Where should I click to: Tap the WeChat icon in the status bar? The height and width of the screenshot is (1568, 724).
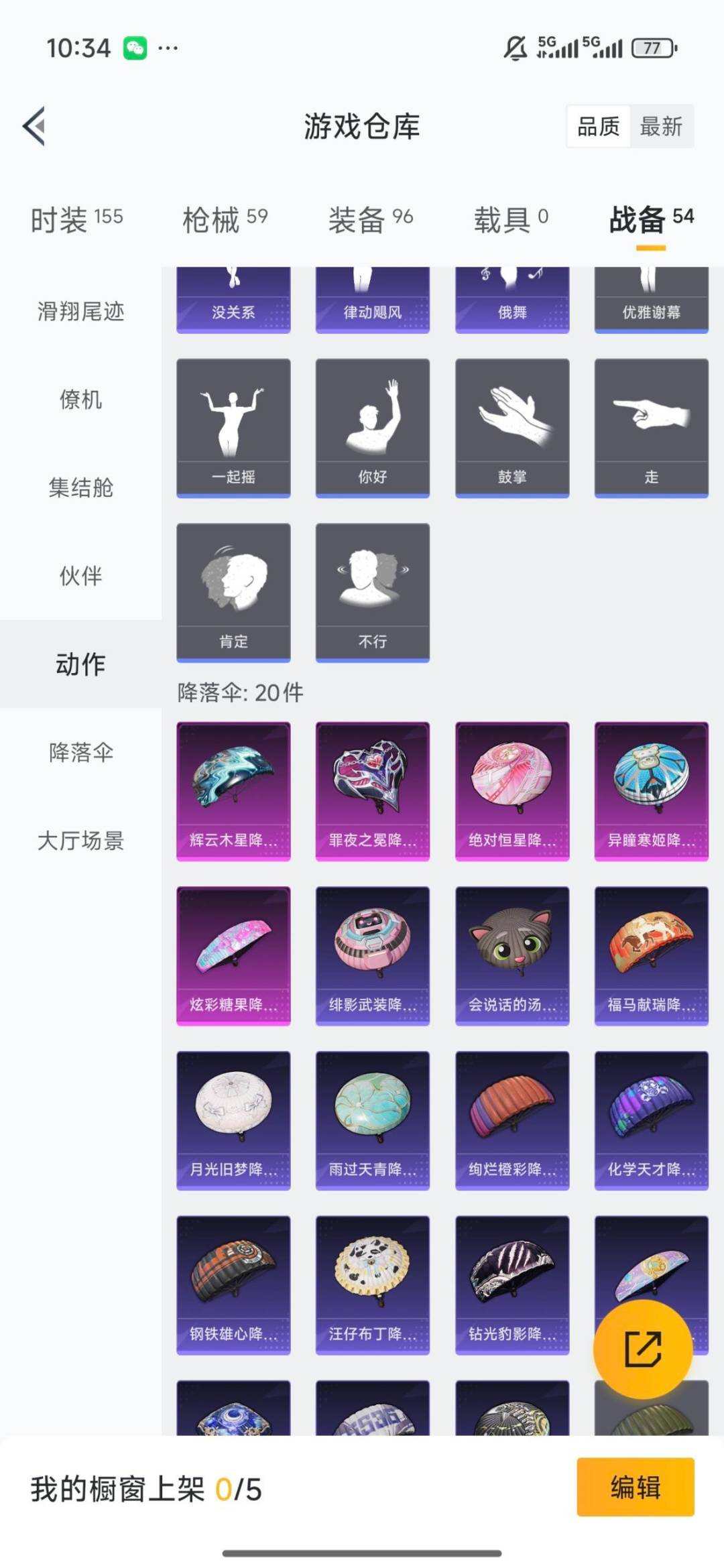(135, 47)
